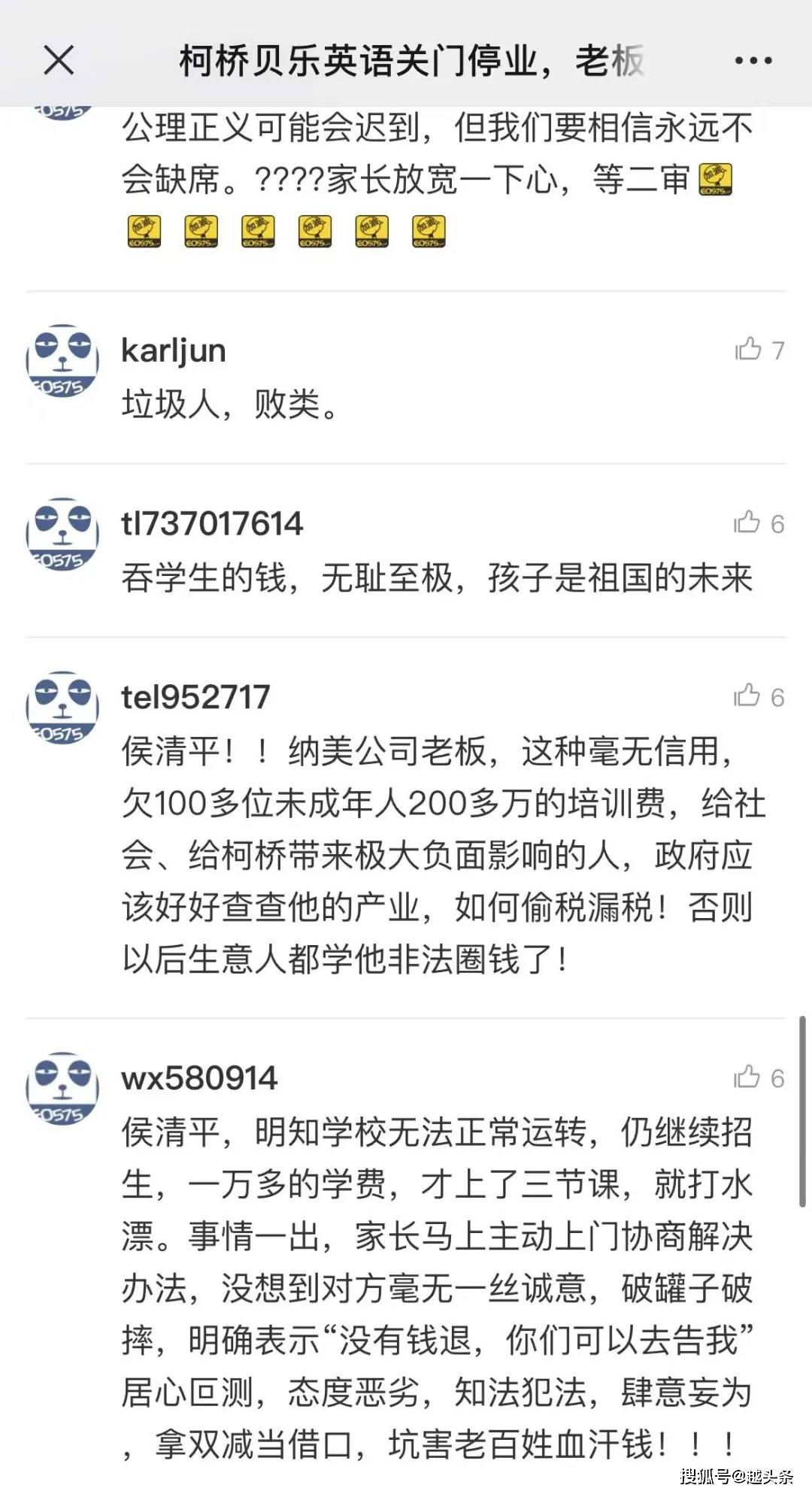
Task: Open karljun's profile avatar
Action: tap(62, 362)
